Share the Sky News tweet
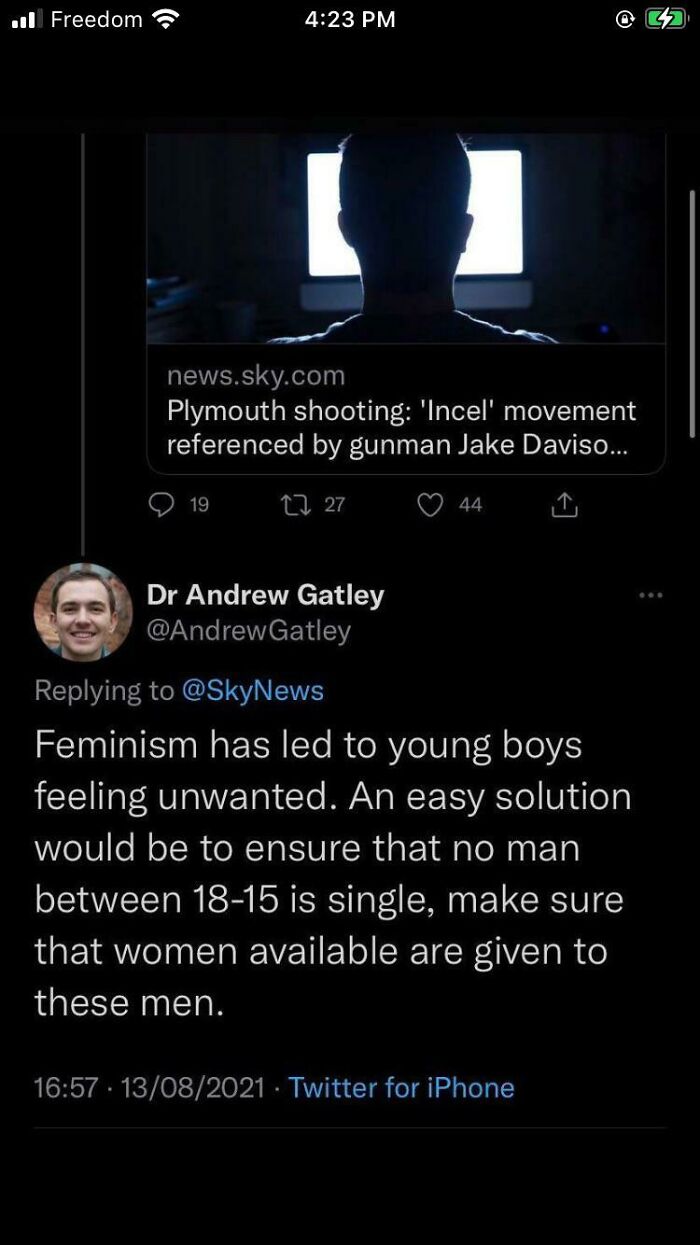The image size is (700, 1245). tap(564, 506)
